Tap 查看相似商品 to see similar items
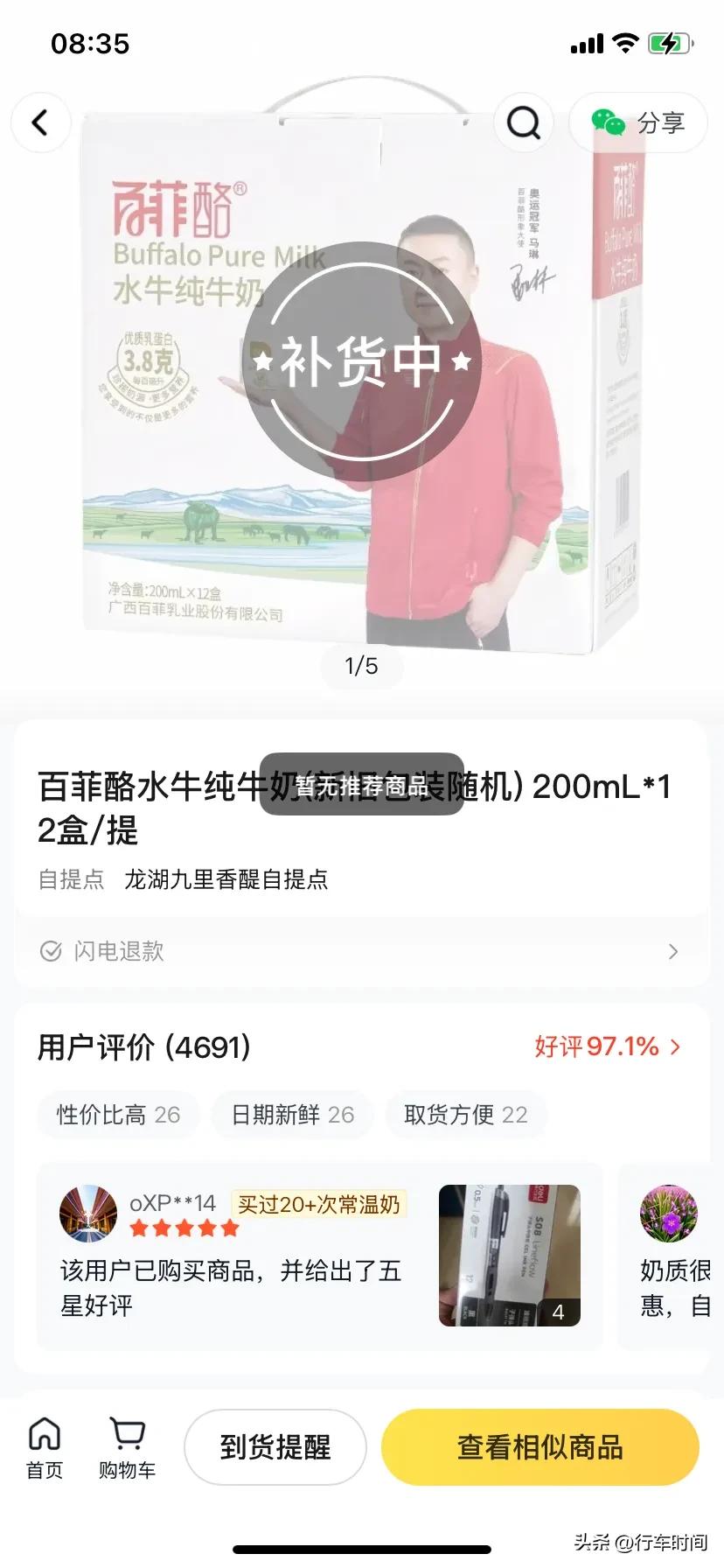The image size is (724, 1568). pyautogui.click(x=540, y=1447)
